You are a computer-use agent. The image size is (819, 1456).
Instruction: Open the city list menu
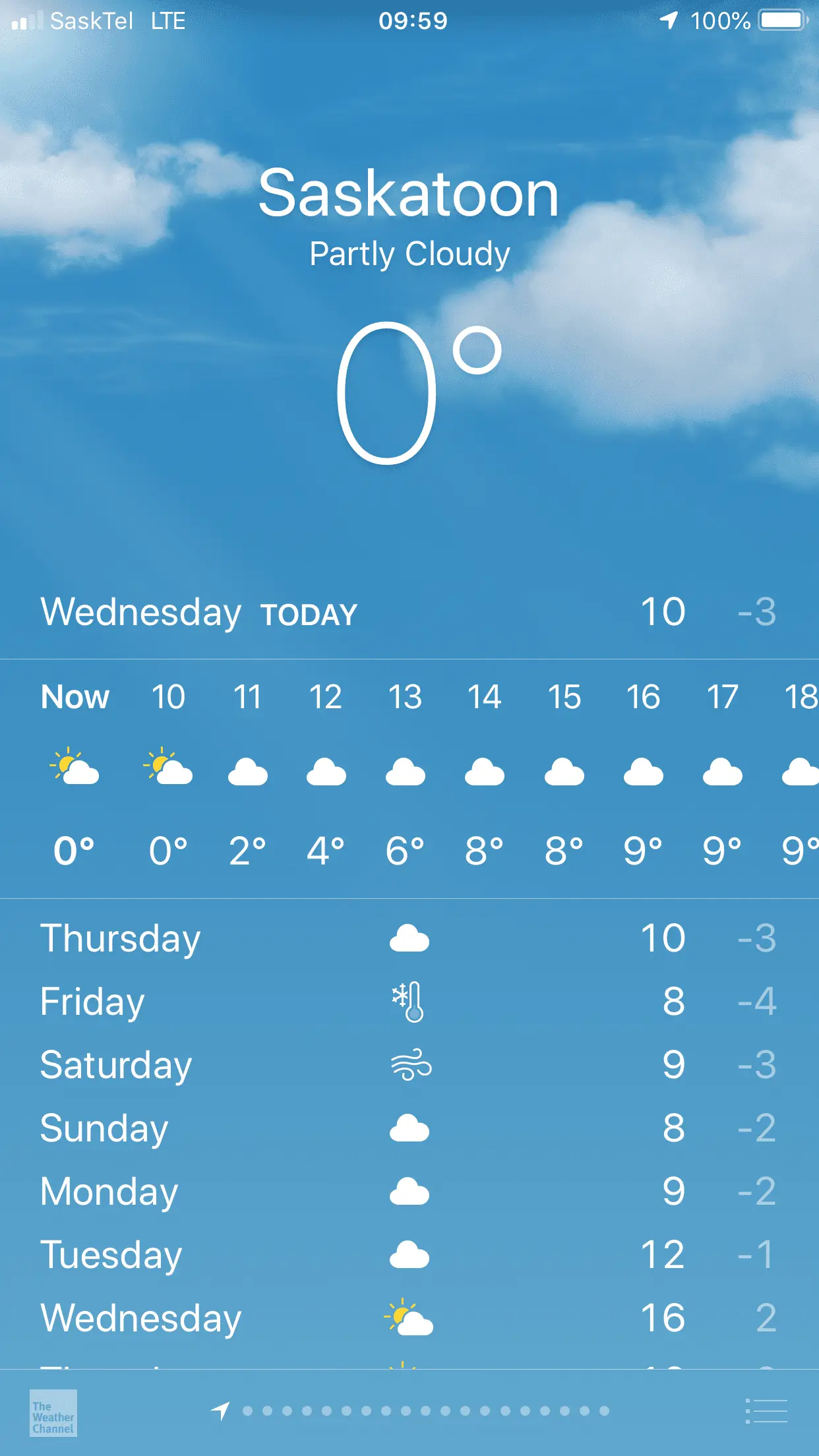(766, 1411)
